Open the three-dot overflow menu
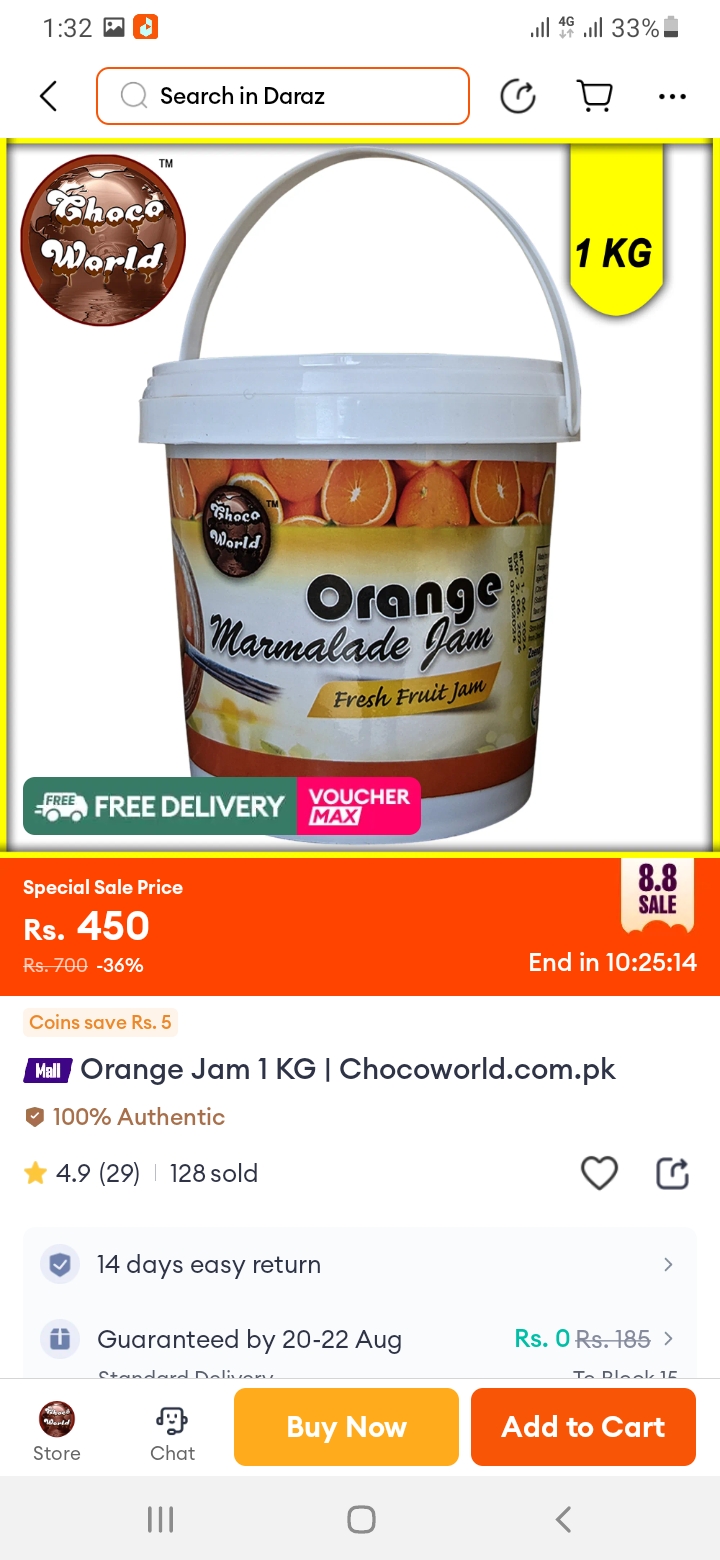This screenshot has height=1560, width=720. coord(672,96)
